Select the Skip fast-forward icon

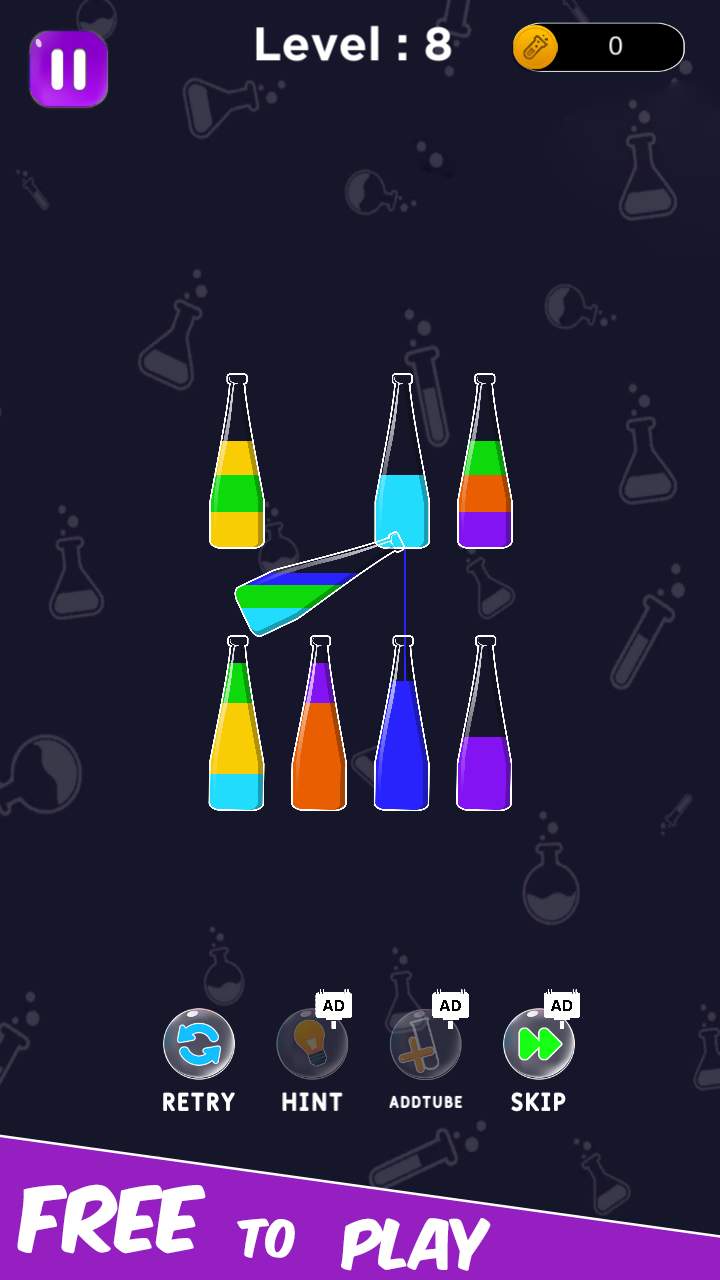[x=538, y=1043]
